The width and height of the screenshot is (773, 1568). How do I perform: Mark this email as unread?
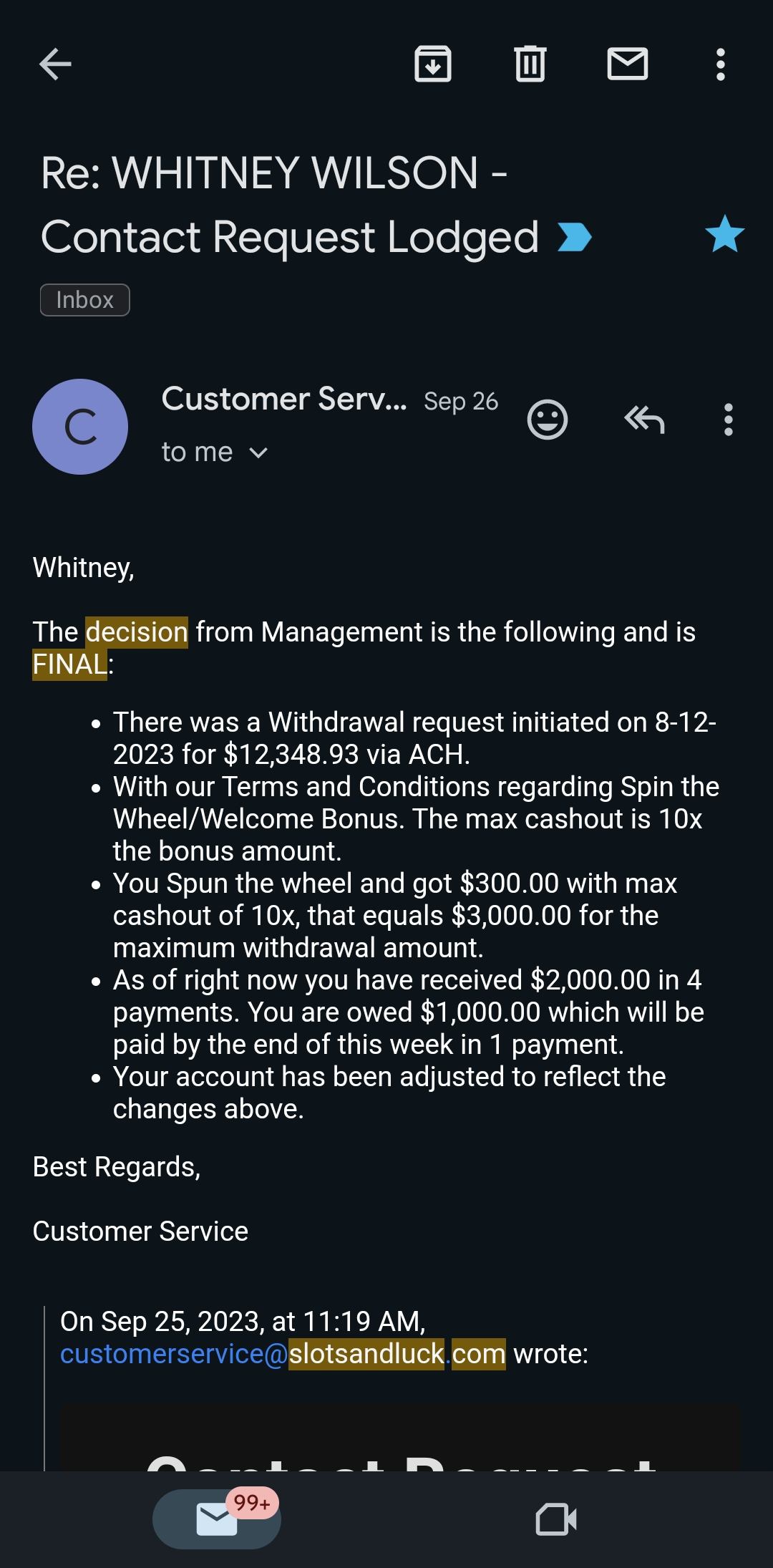627,64
